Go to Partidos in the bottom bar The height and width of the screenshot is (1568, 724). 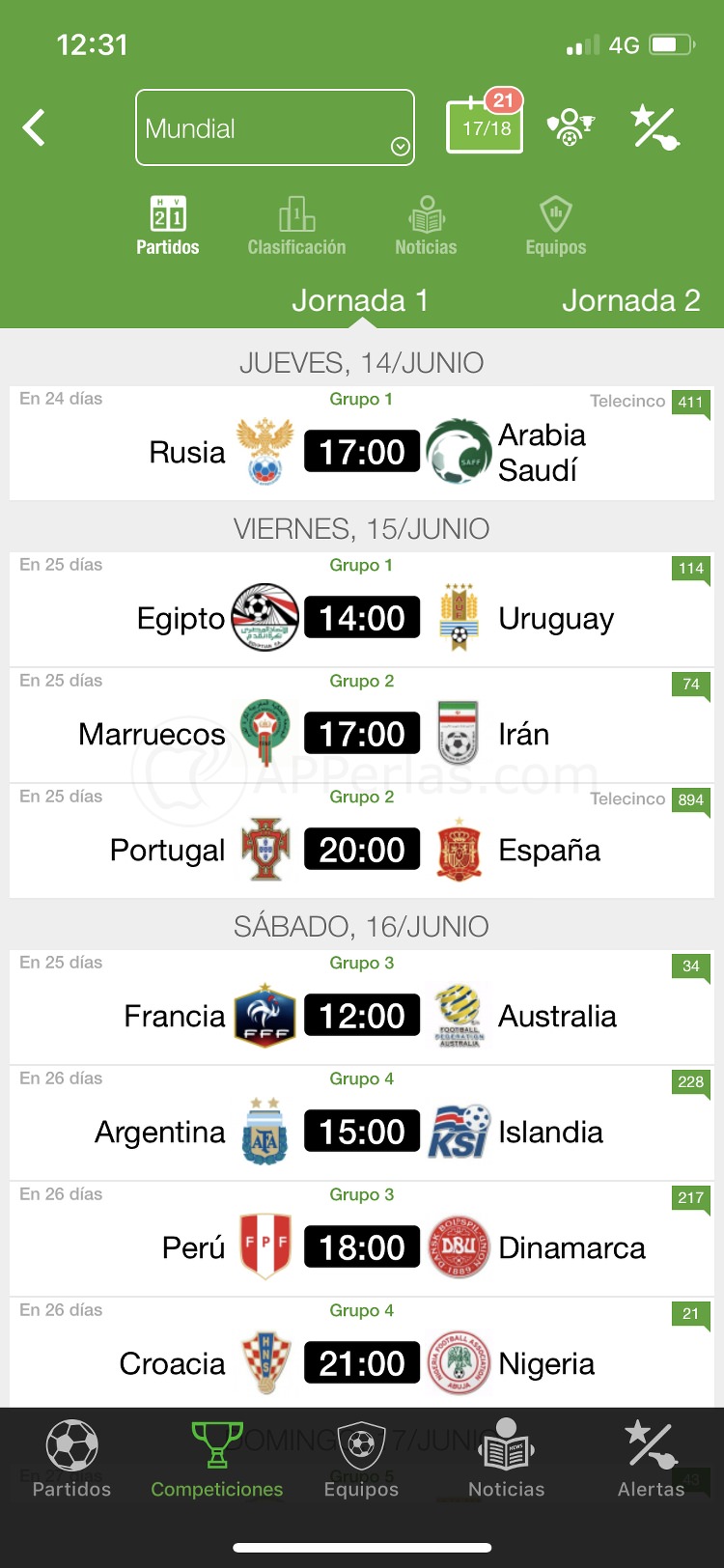[x=71, y=1459]
